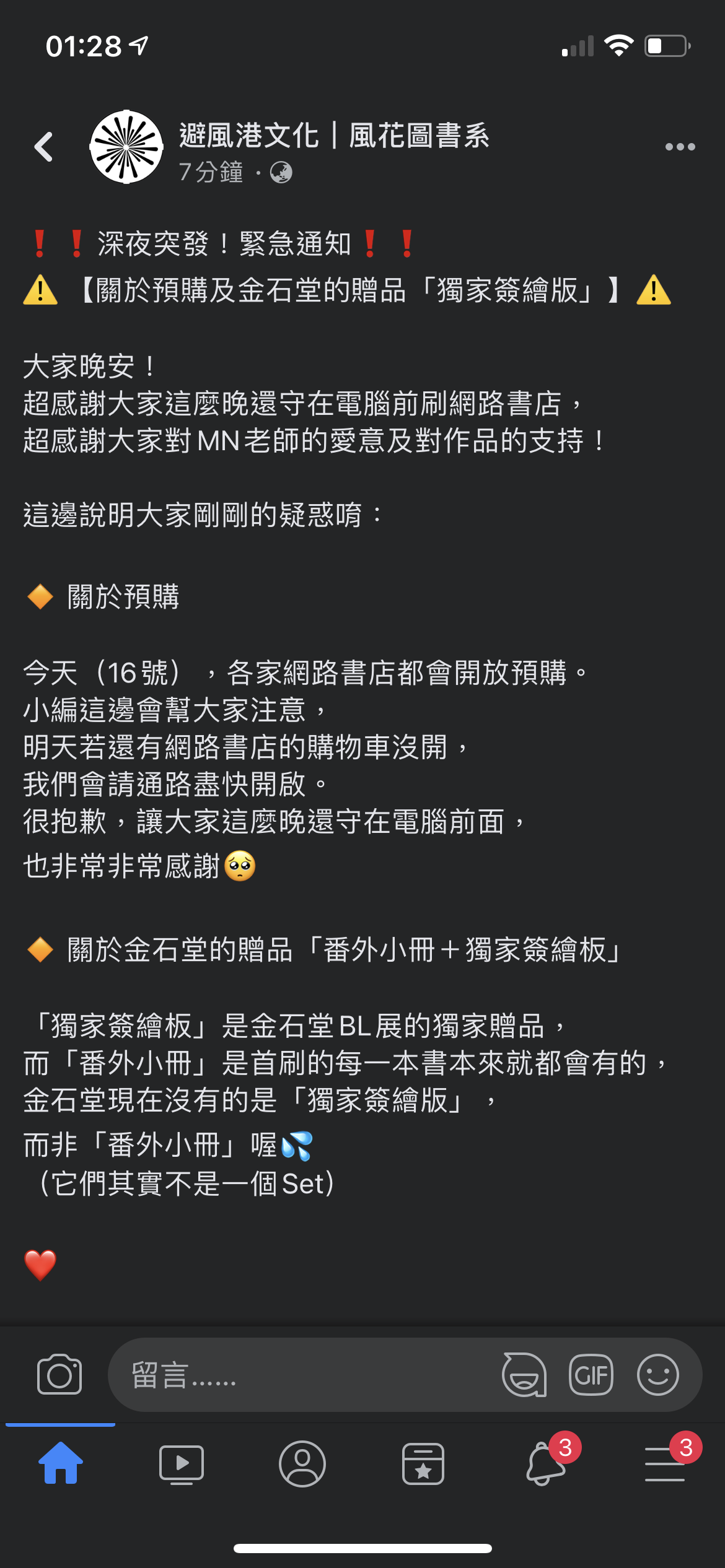Add a GIF to the comment

click(591, 1375)
